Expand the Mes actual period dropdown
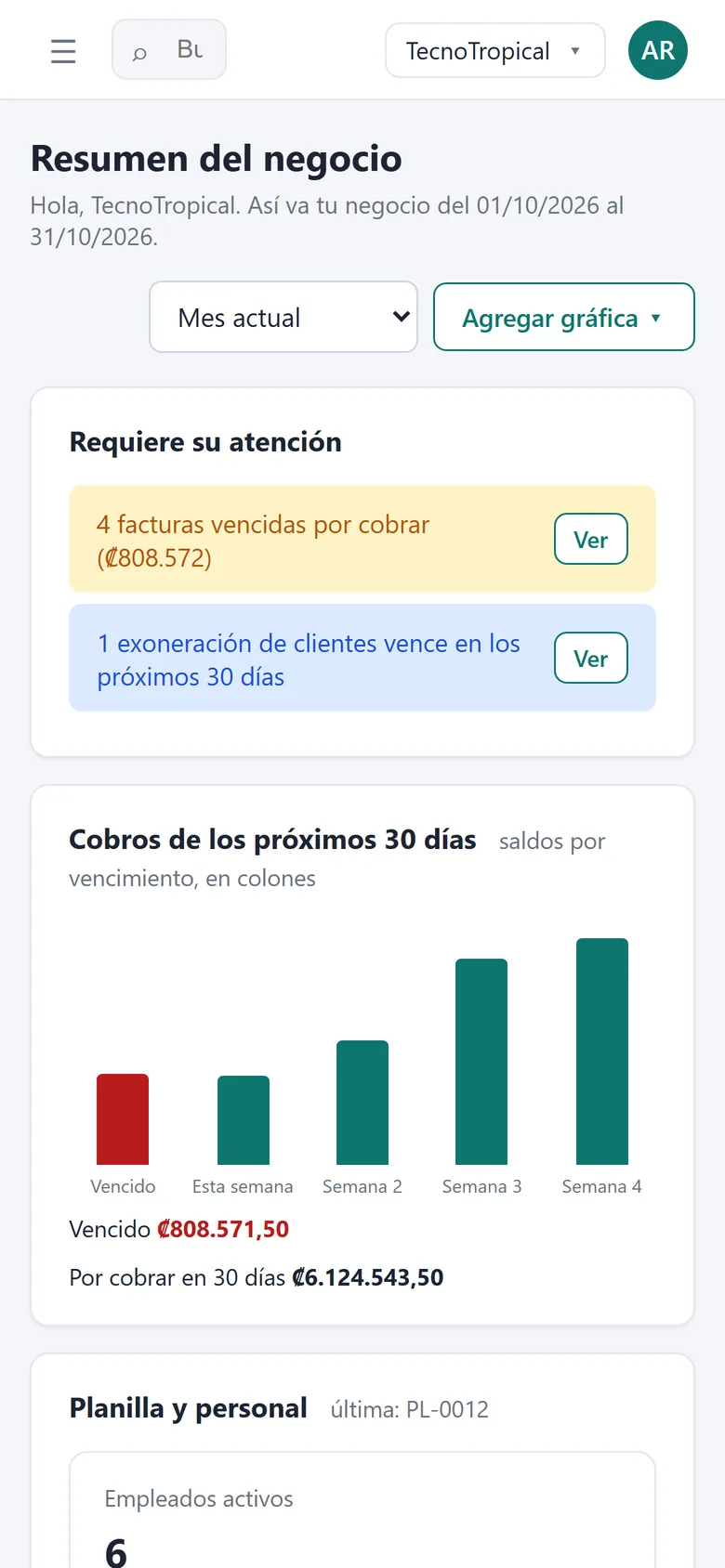The image size is (725, 1568). point(283,317)
